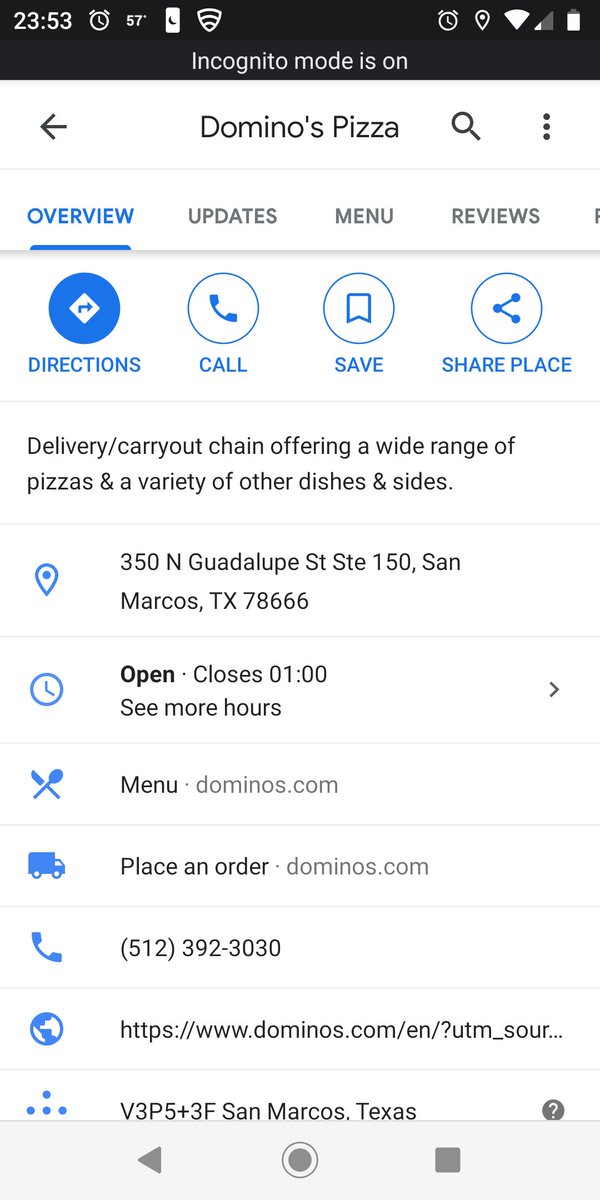
Task: Get directions to Domino's Pizza
Action: [x=84, y=310]
